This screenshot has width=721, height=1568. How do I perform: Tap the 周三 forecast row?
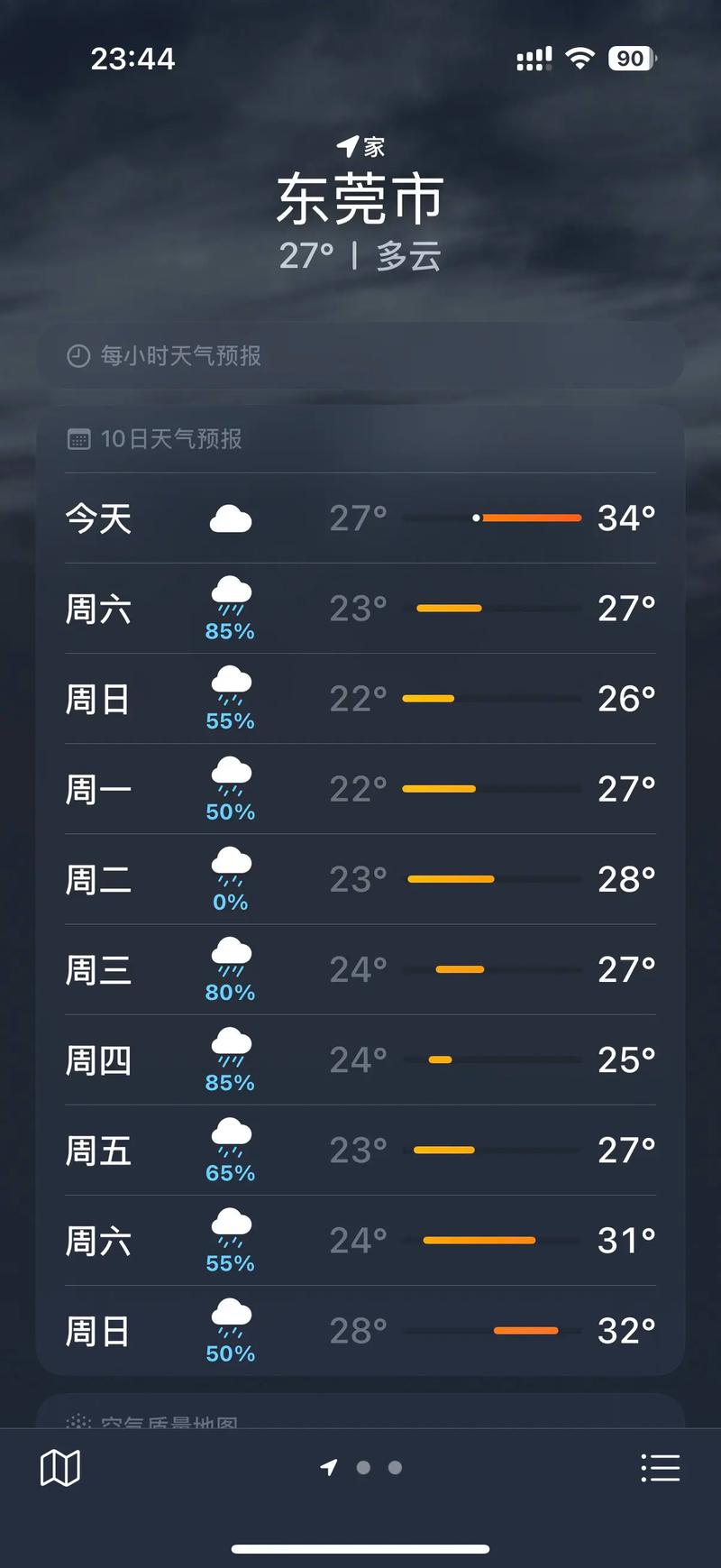[360, 969]
